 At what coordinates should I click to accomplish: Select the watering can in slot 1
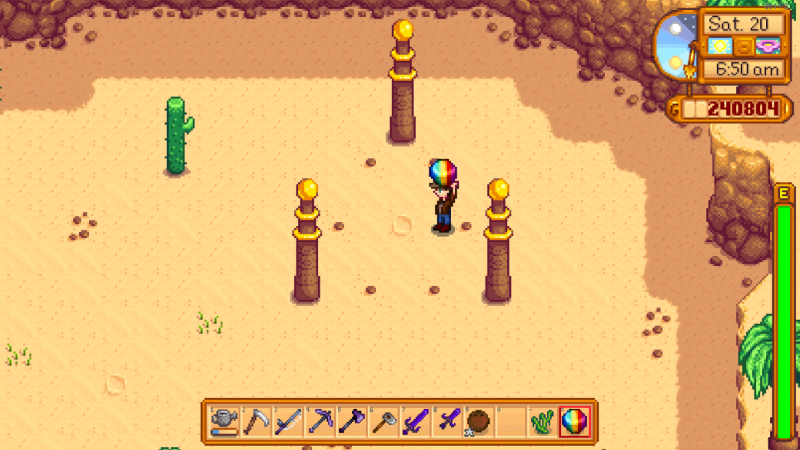pos(226,421)
